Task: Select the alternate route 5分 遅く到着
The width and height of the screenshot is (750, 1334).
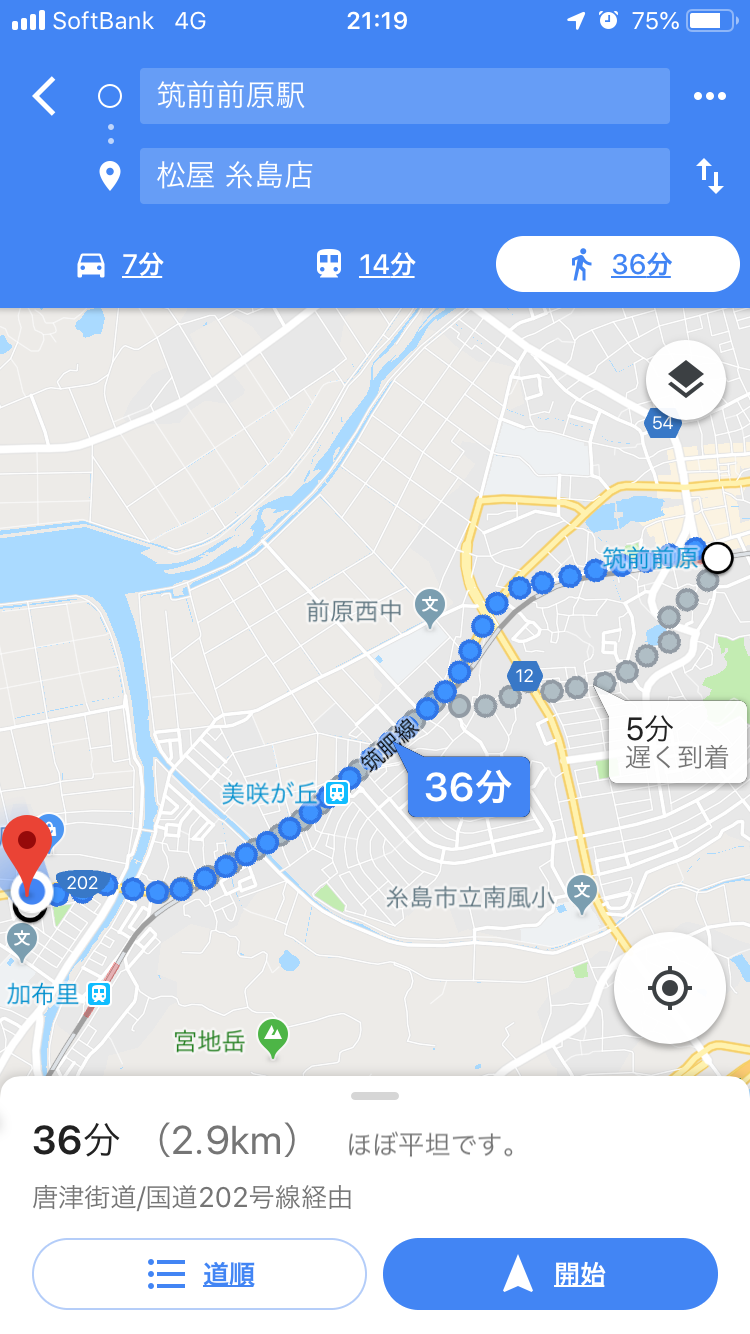Action: coord(676,741)
